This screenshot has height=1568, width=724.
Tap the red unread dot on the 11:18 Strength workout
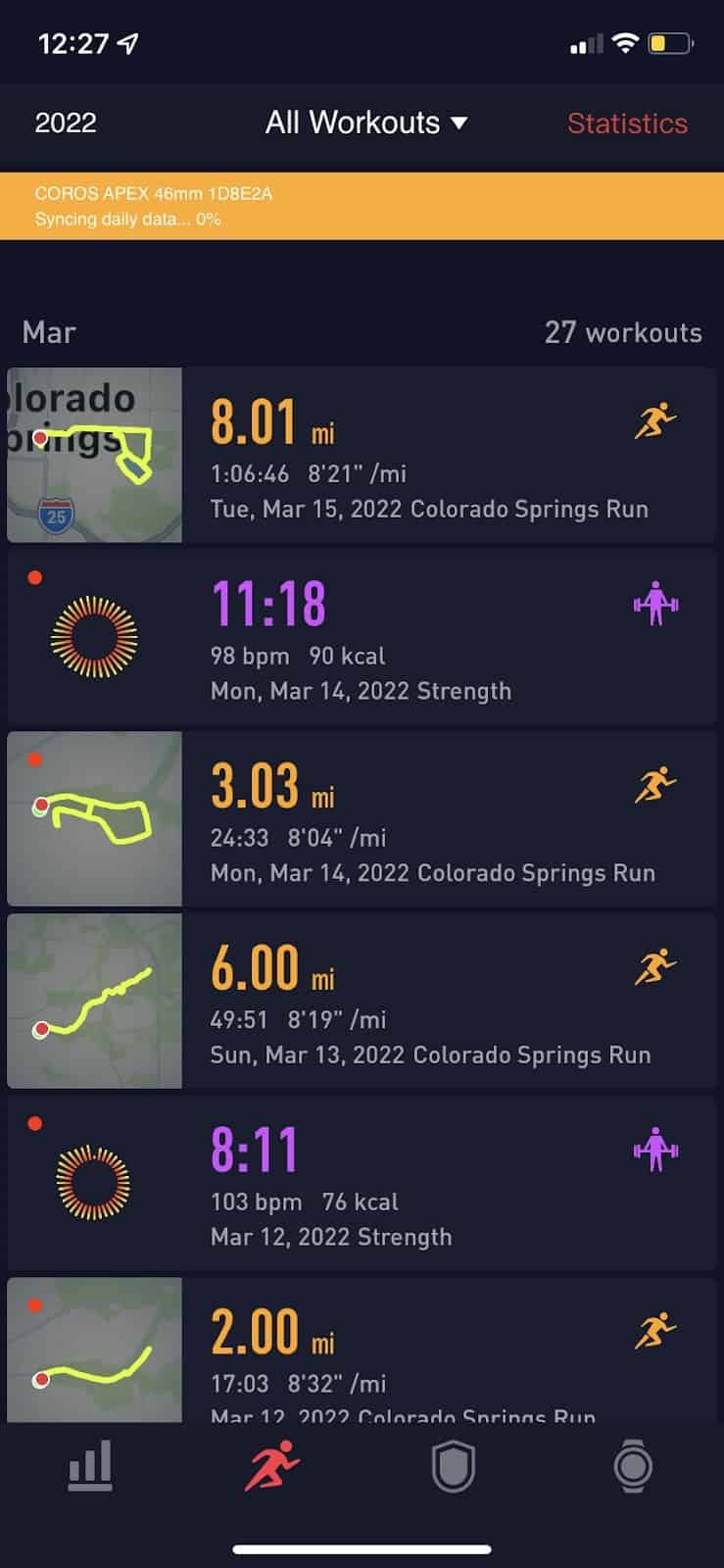(34, 577)
